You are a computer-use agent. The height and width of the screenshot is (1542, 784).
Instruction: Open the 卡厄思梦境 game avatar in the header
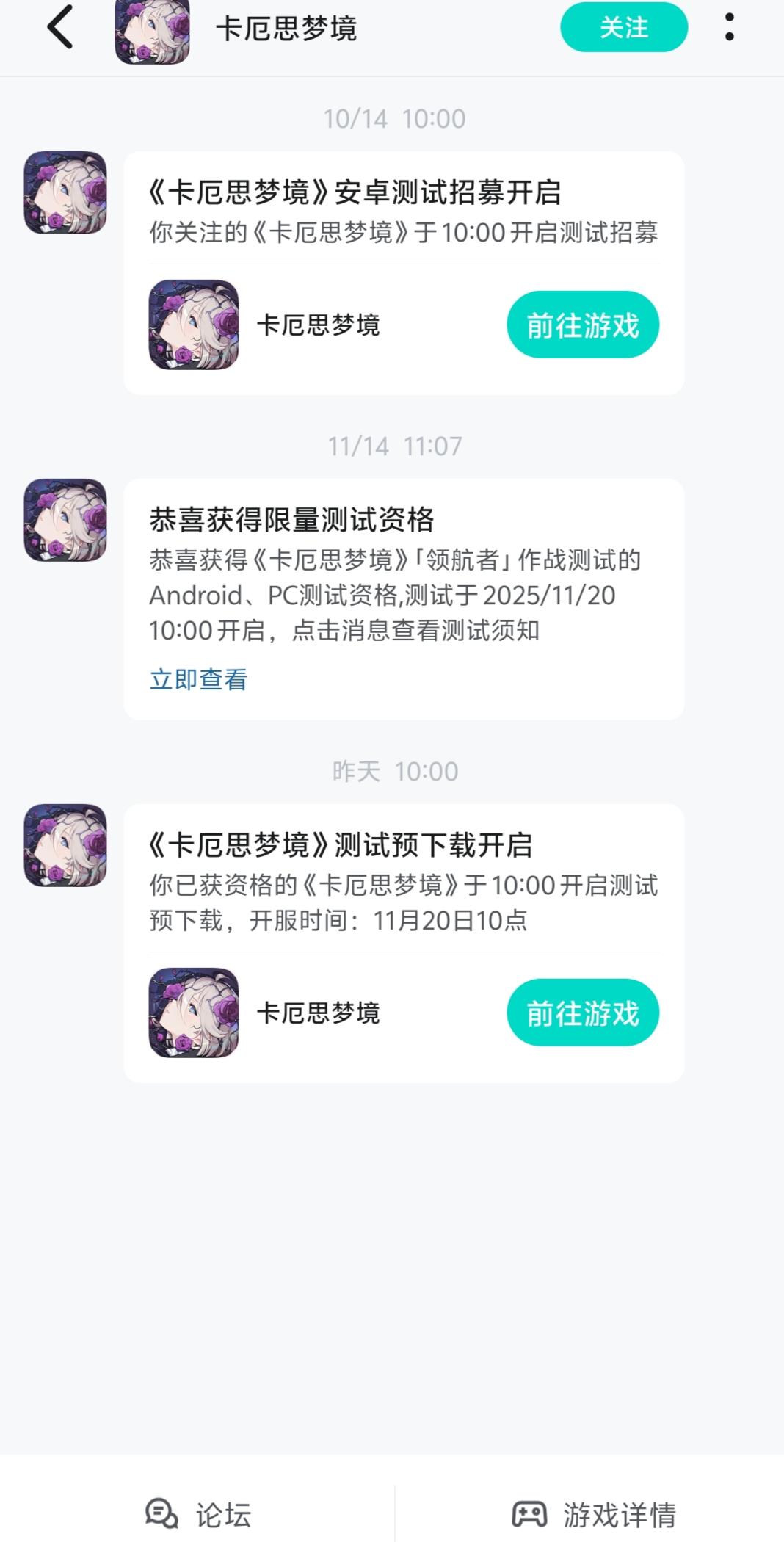[x=153, y=29]
